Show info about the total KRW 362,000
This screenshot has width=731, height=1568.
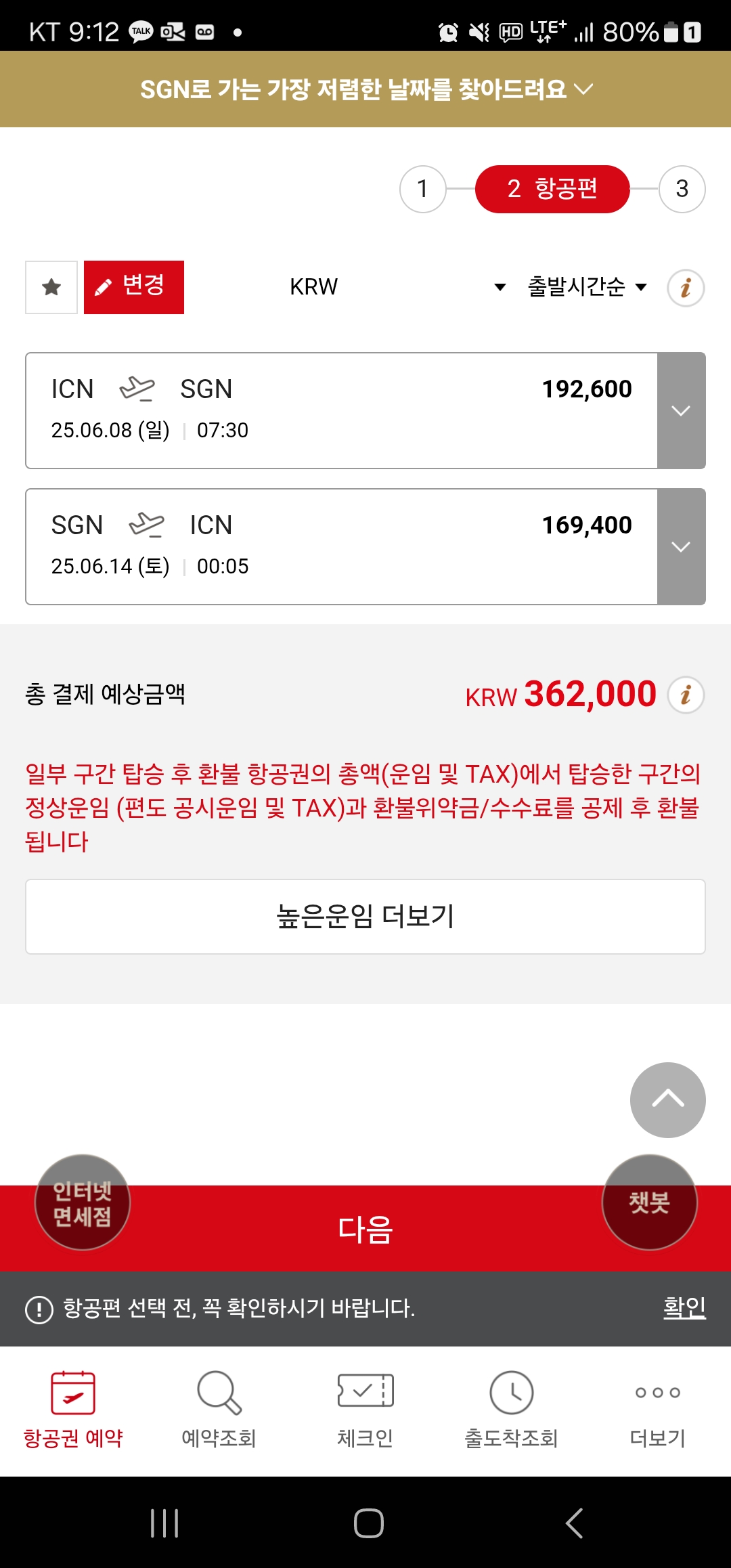(686, 695)
